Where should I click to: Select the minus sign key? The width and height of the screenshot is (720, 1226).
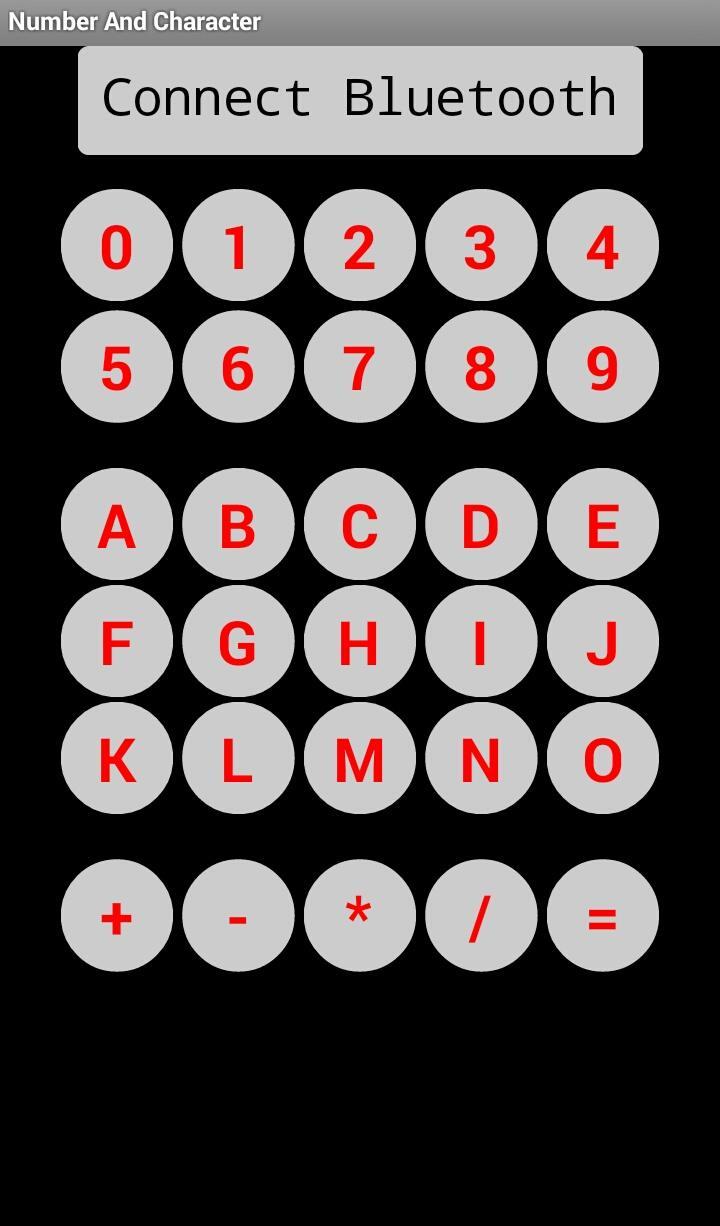(x=238, y=916)
